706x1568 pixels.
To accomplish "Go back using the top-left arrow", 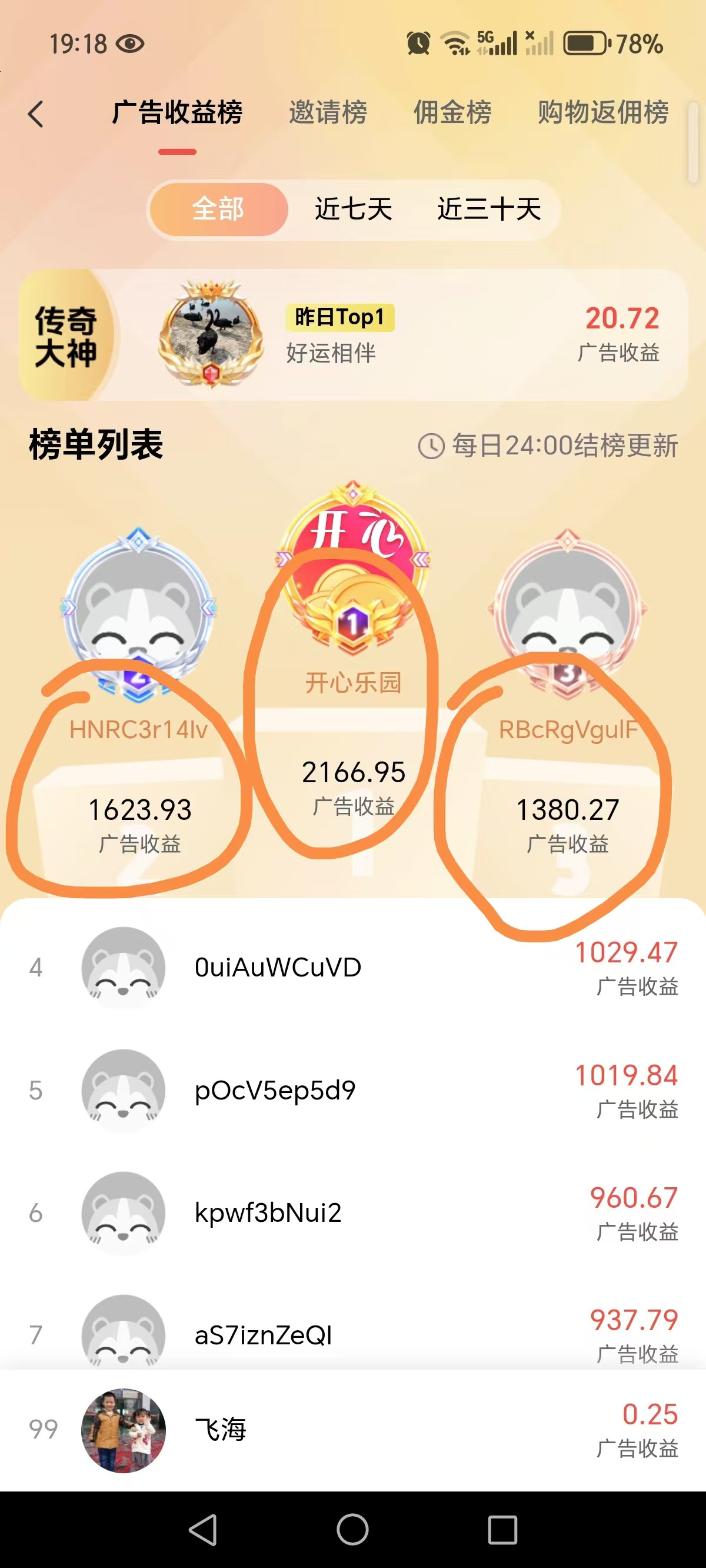I will (x=36, y=114).
